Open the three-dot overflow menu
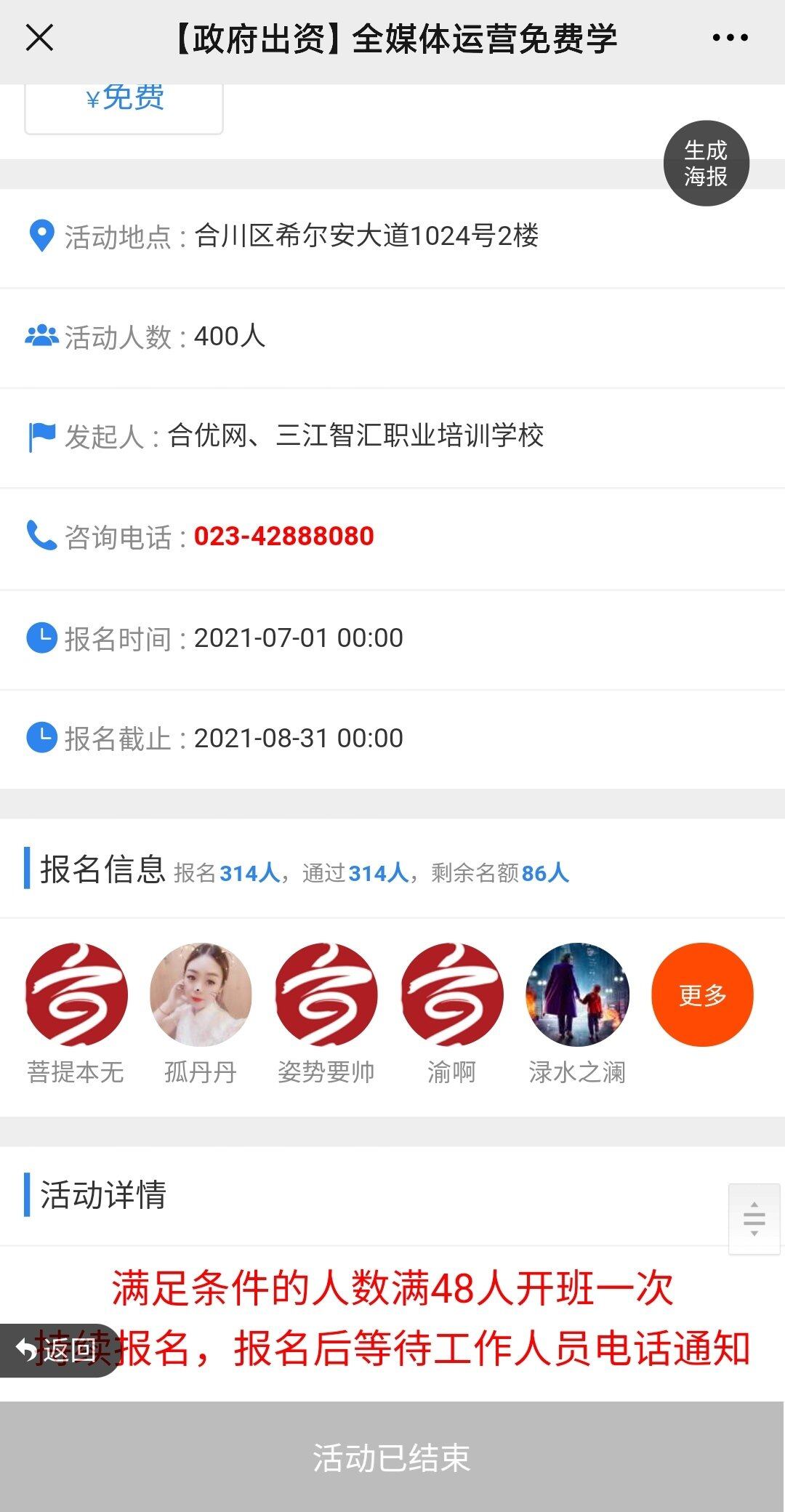This screenshot has width=785, height=1512. click(x=730, y=38)
